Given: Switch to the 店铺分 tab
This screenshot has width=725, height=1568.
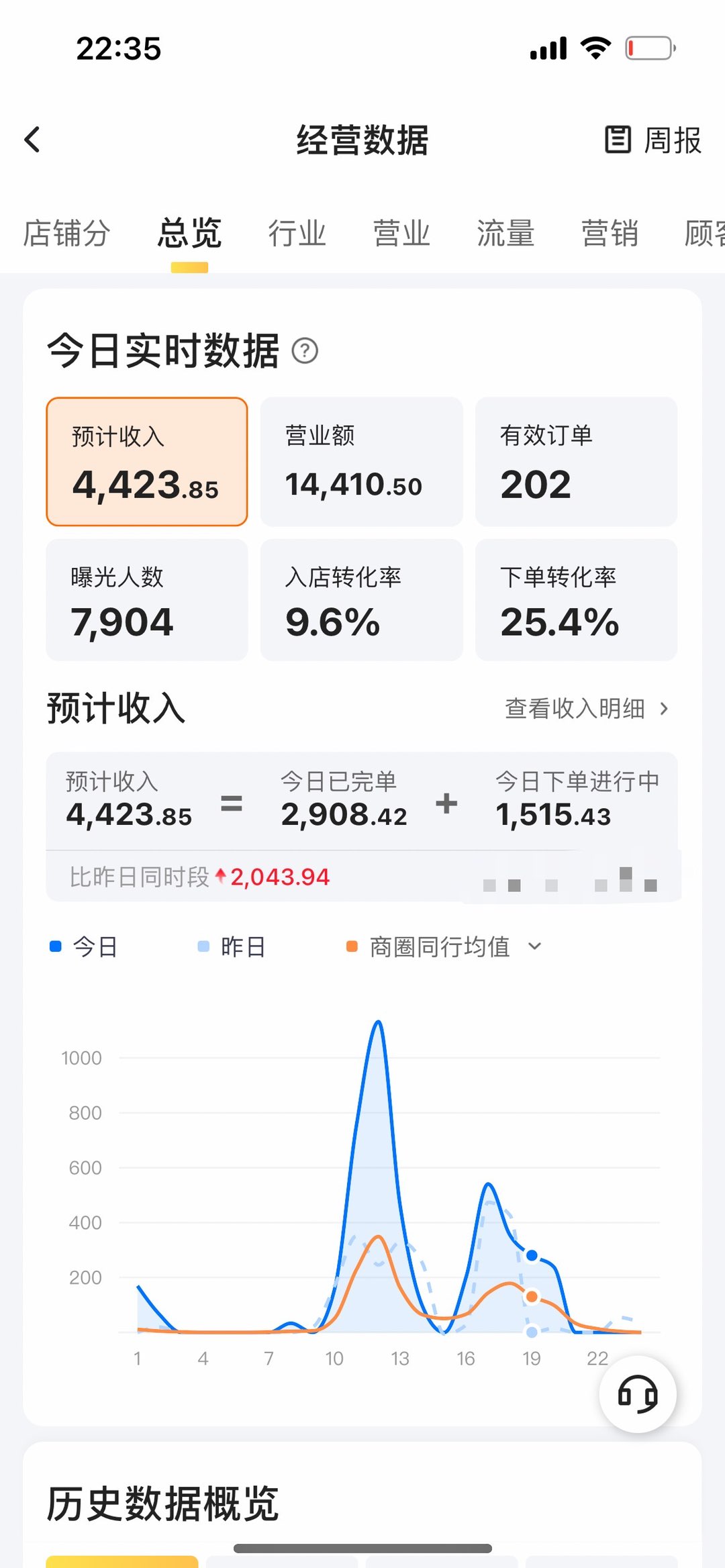Looking at the screenshot, I should point(66,234).
